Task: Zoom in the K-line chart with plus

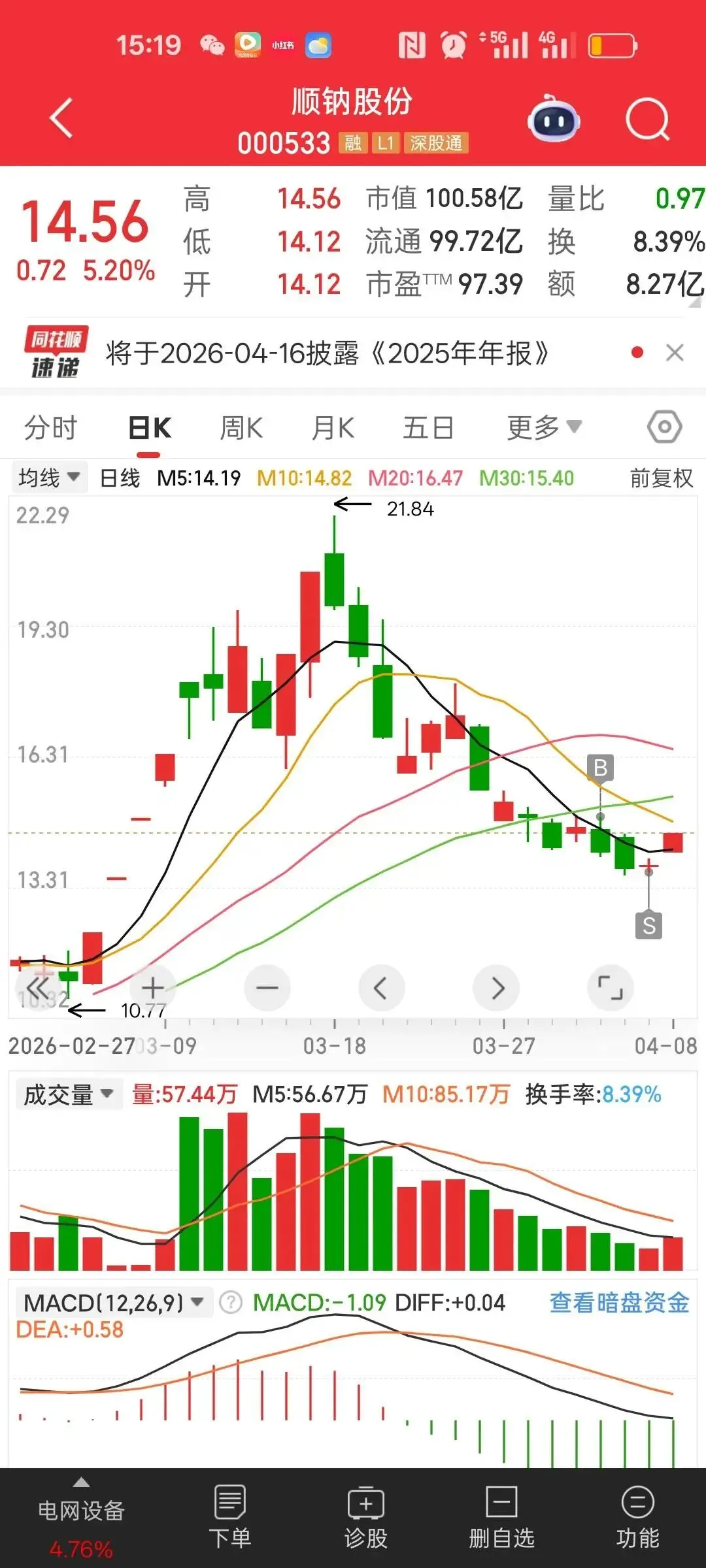Action: [152, 987]
